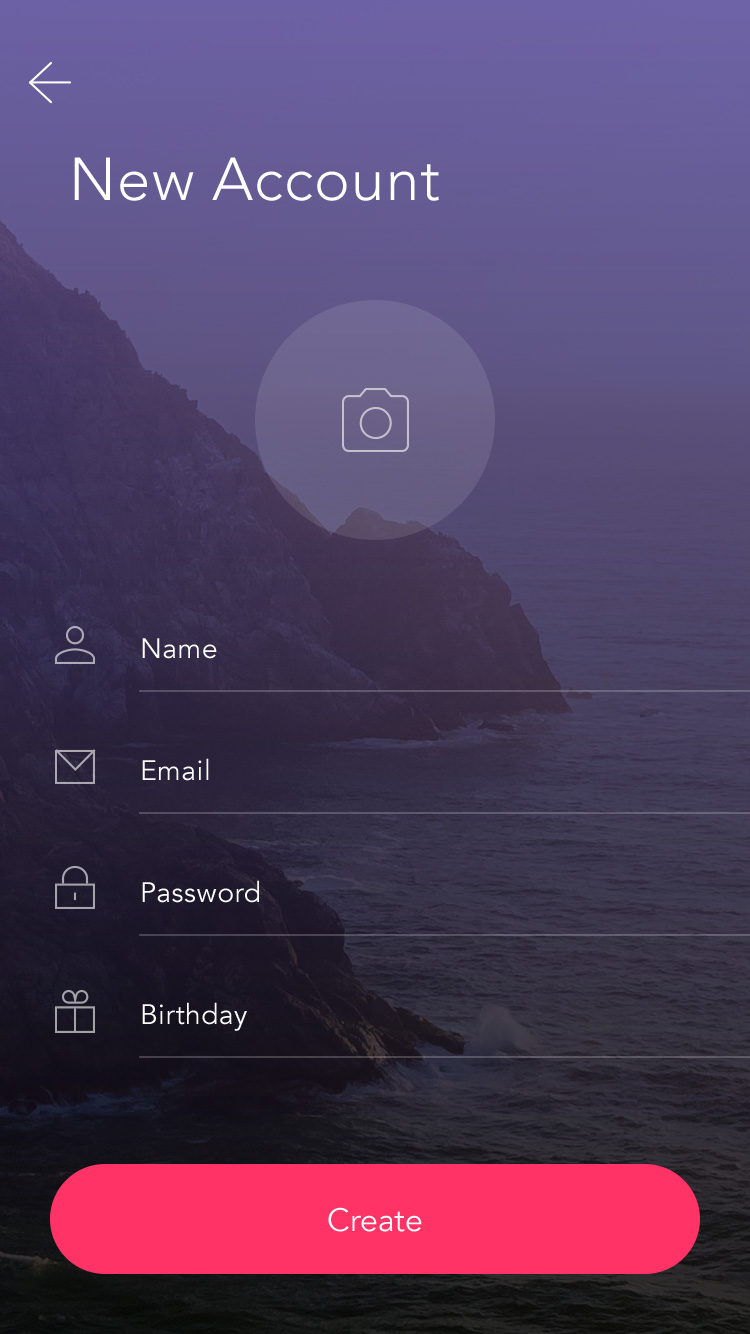This screenshot has width=750, height=1334.
Task: Go back using the arrow icon
Action: (x=50, y=83)
